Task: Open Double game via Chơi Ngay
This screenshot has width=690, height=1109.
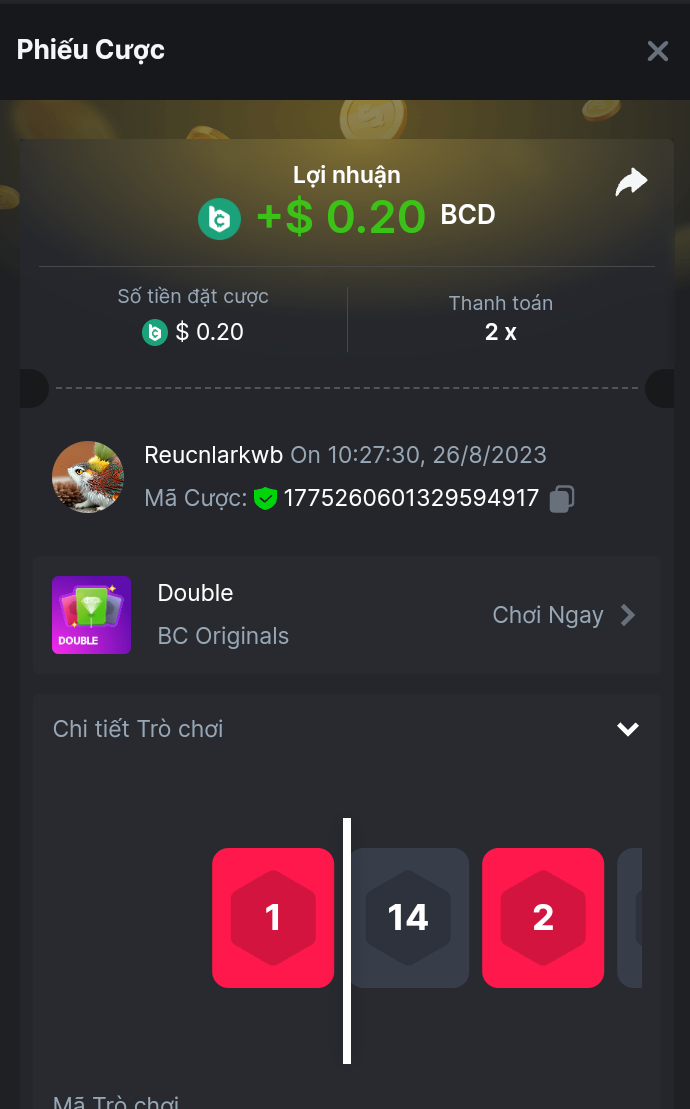Action: [x=564, y=615]
